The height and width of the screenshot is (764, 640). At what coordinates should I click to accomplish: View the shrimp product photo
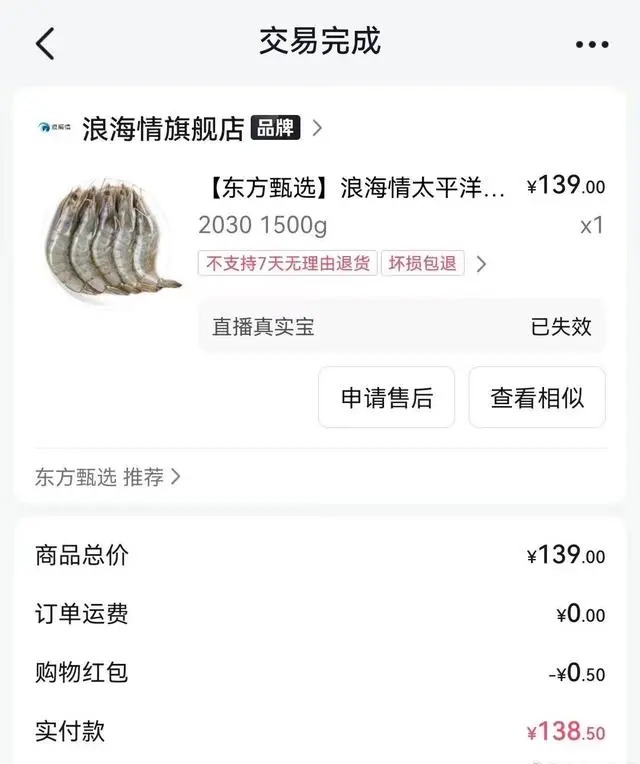point(112,239)
